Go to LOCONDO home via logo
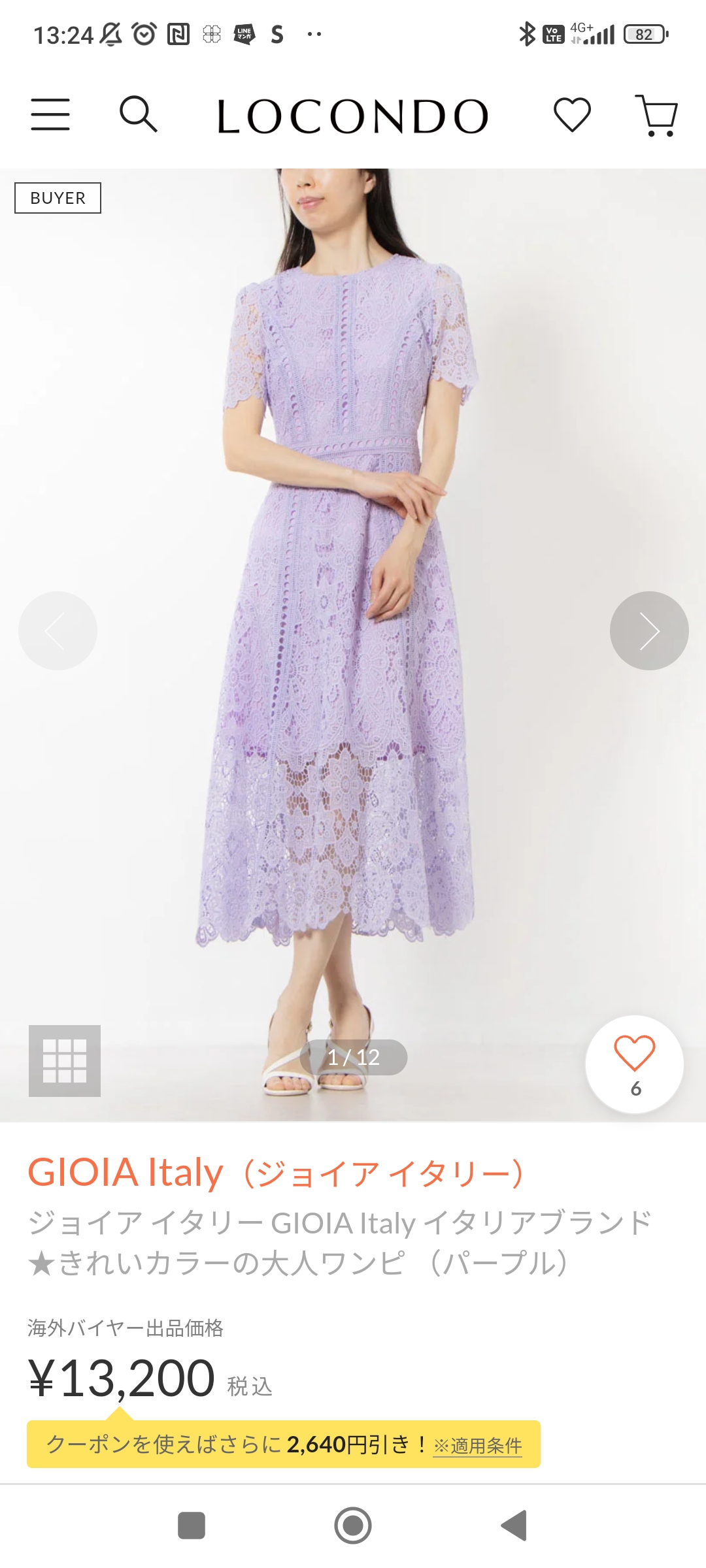Viewport: 706px width, 1568px height. pyautogui.click(x=352, y=116)
